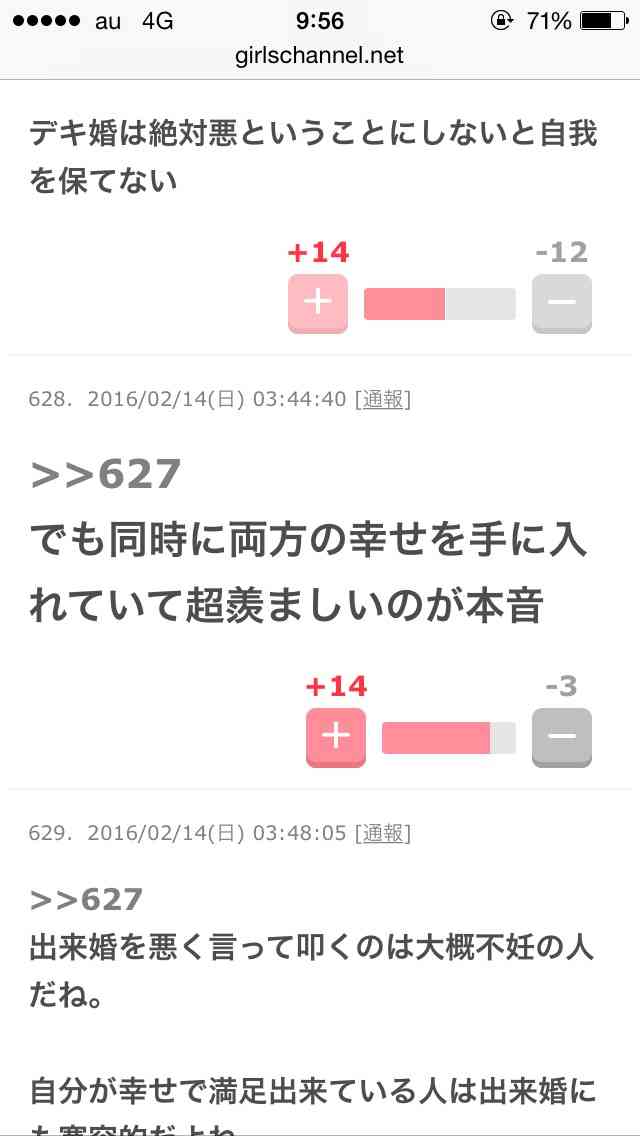
Task: Report comment 629 via 通報 link
Action: (x=382, y=833)
